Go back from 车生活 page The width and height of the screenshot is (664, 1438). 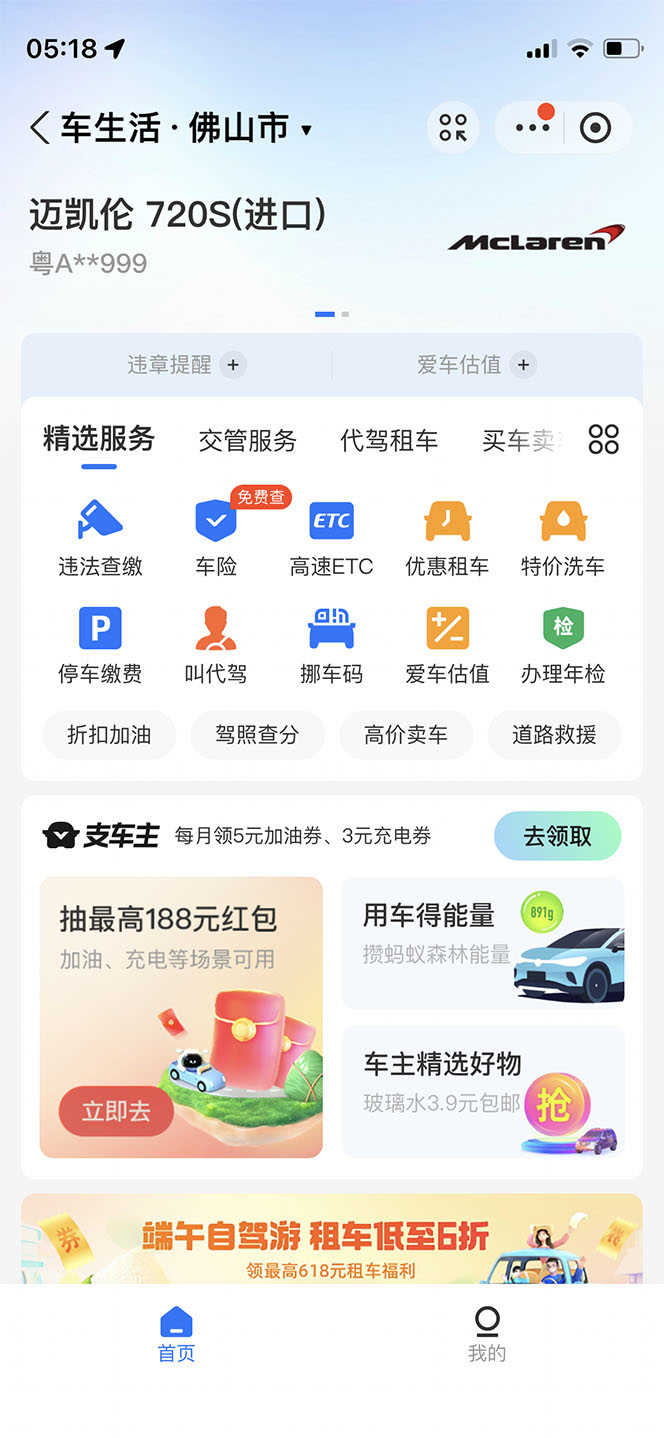point(40,128)
